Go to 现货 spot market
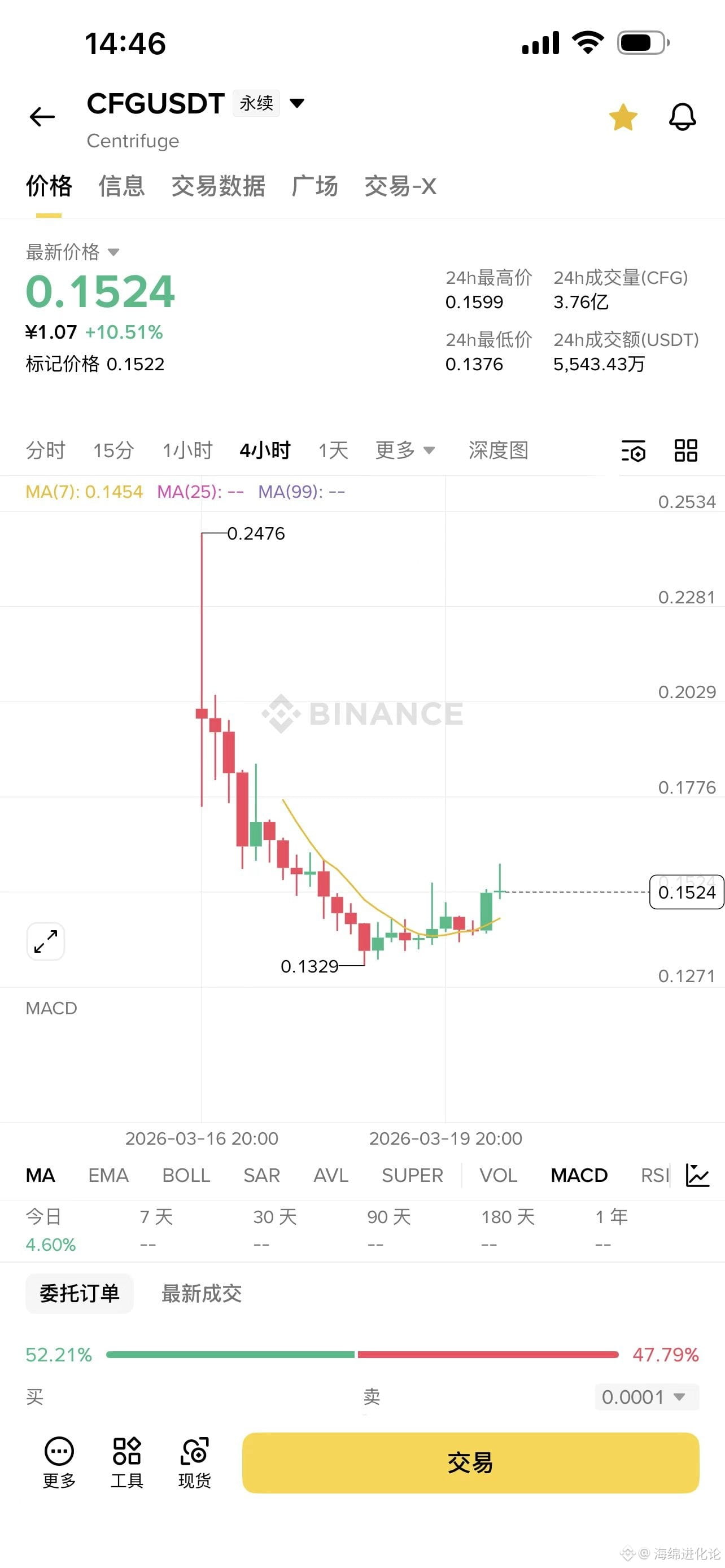 (x=194, y=1462)
